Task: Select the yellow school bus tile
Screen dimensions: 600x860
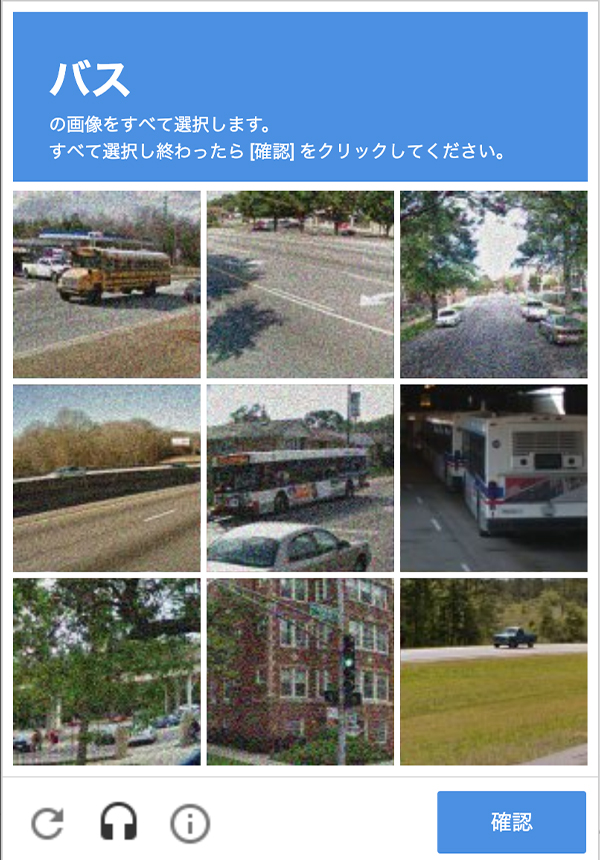Action: [x=106, y=284]
